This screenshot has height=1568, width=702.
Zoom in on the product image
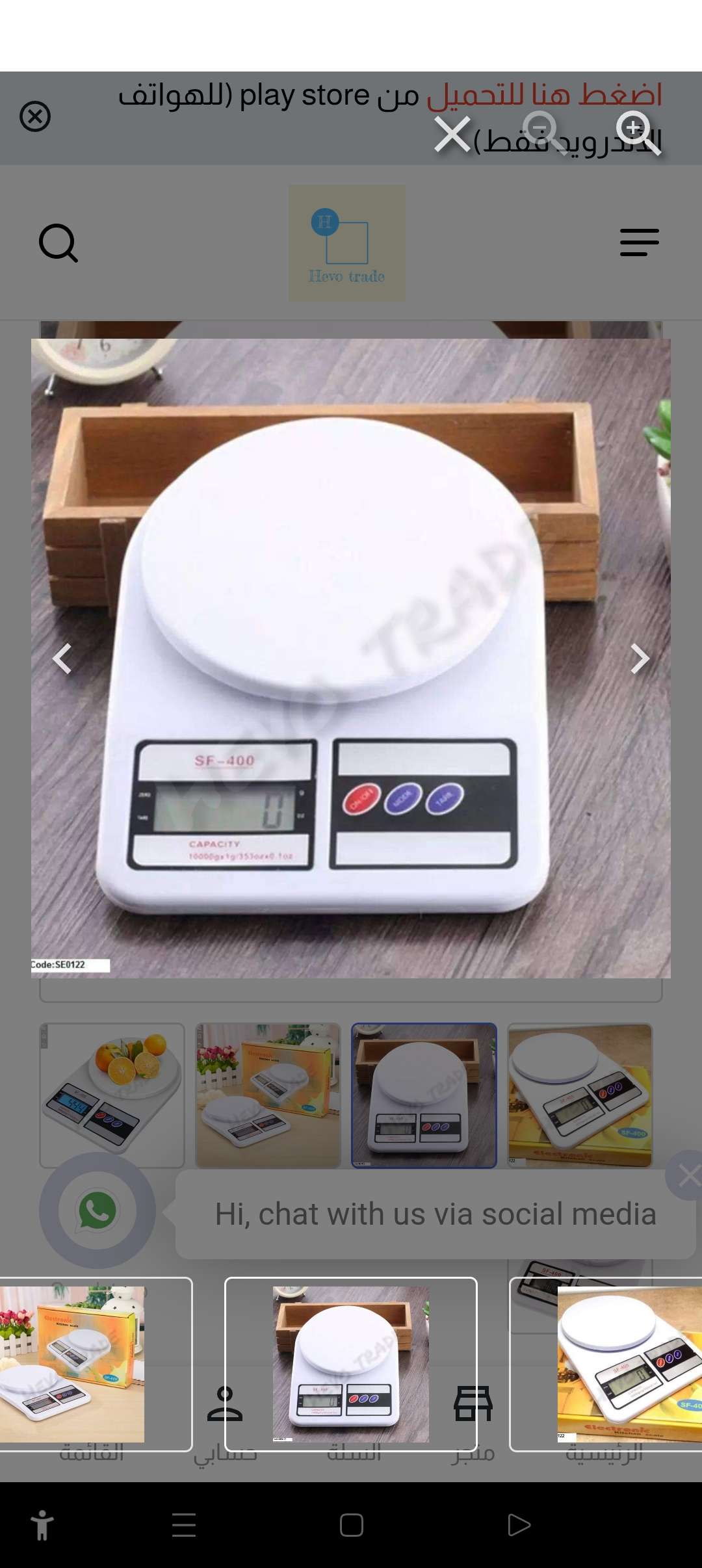pyautogui.click(x=638, y=132)
